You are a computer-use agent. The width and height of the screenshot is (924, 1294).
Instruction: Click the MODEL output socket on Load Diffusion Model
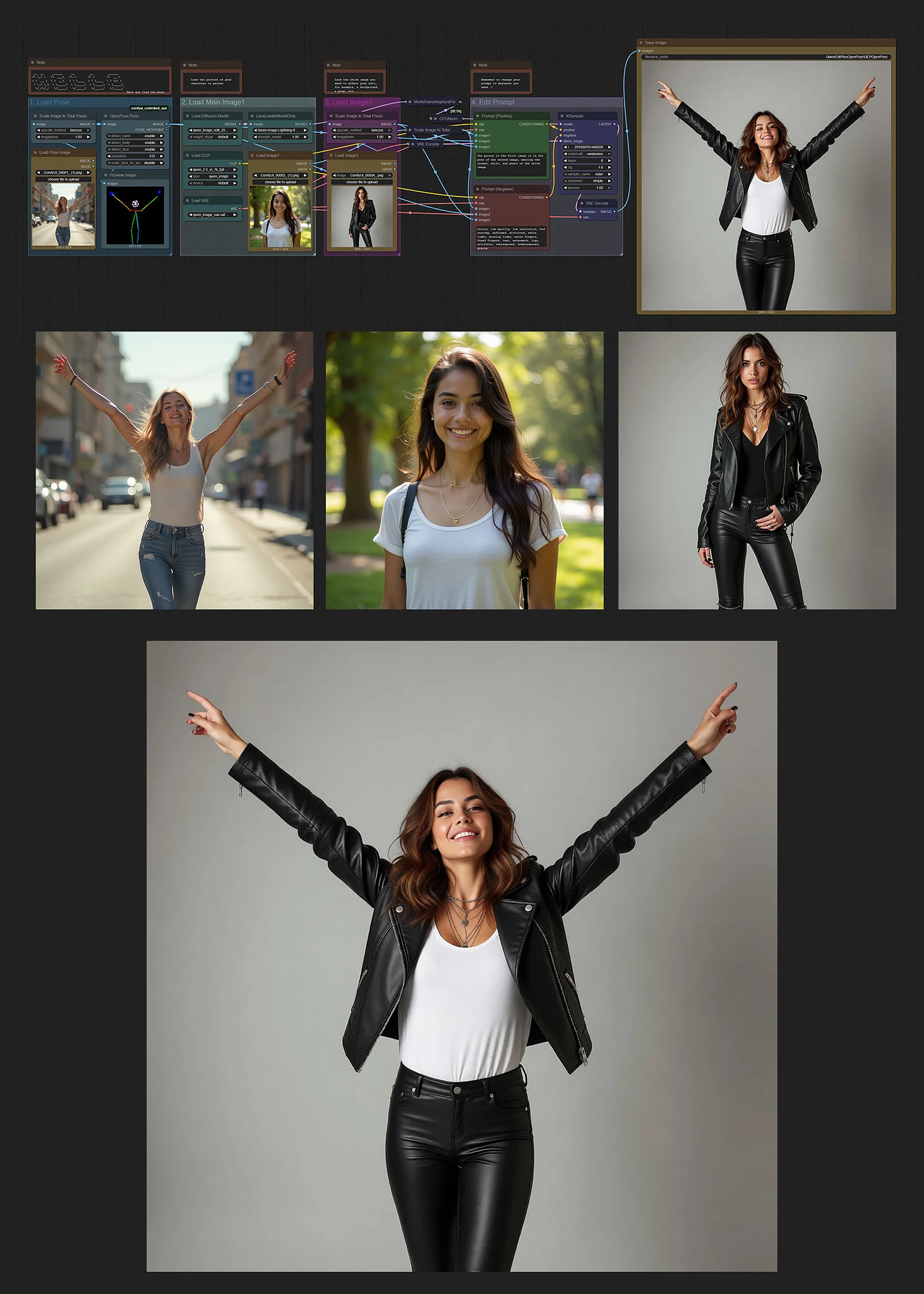coord(239,124)
